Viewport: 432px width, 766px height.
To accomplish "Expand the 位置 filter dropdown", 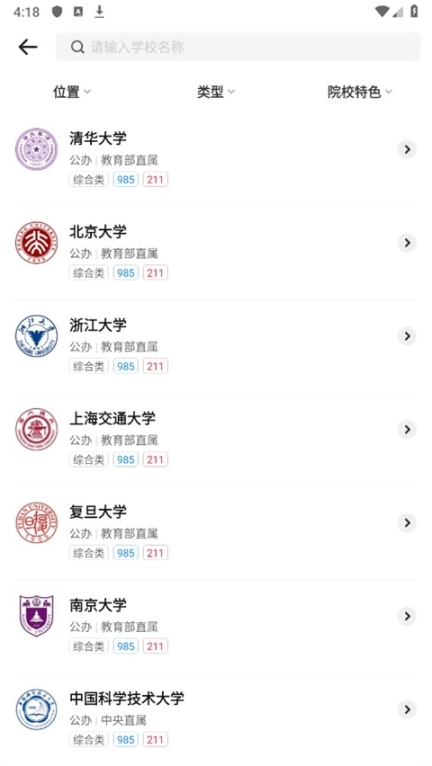I will (72, 91).
